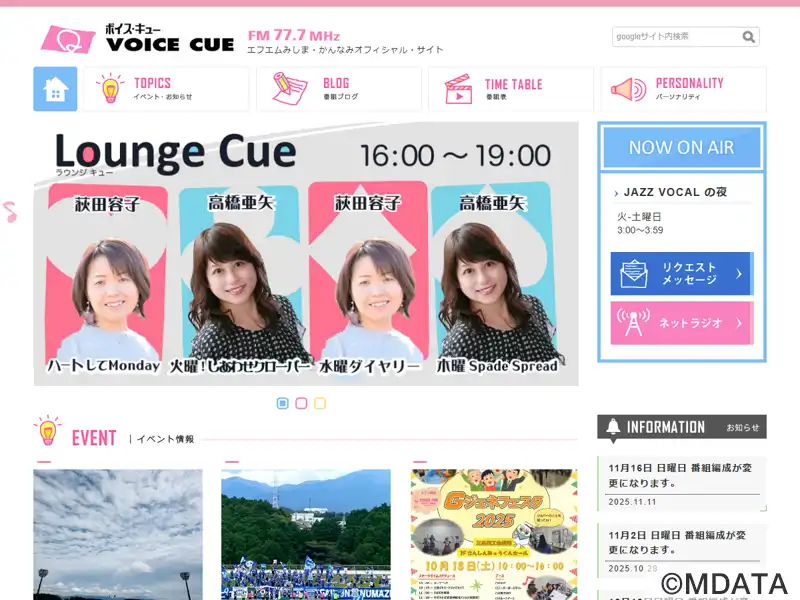Tap the VOICE CUE site logo
The image size is (800, 600).
137,39
